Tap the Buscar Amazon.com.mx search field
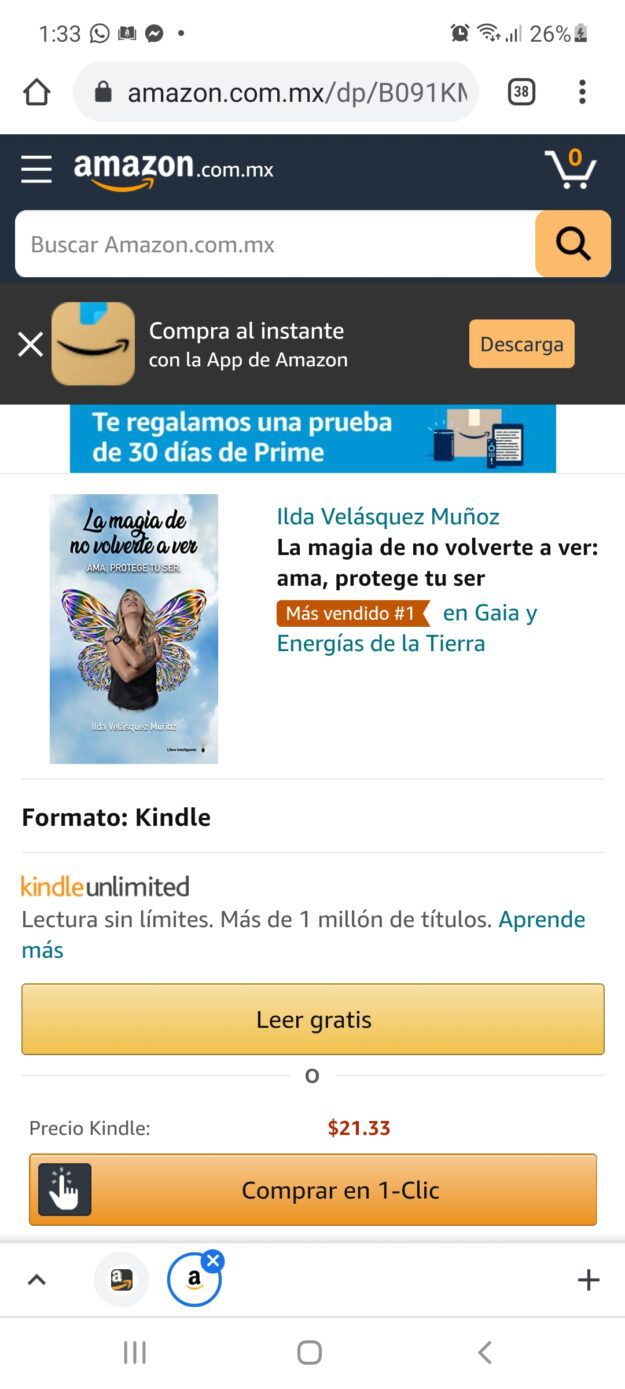 276,244
